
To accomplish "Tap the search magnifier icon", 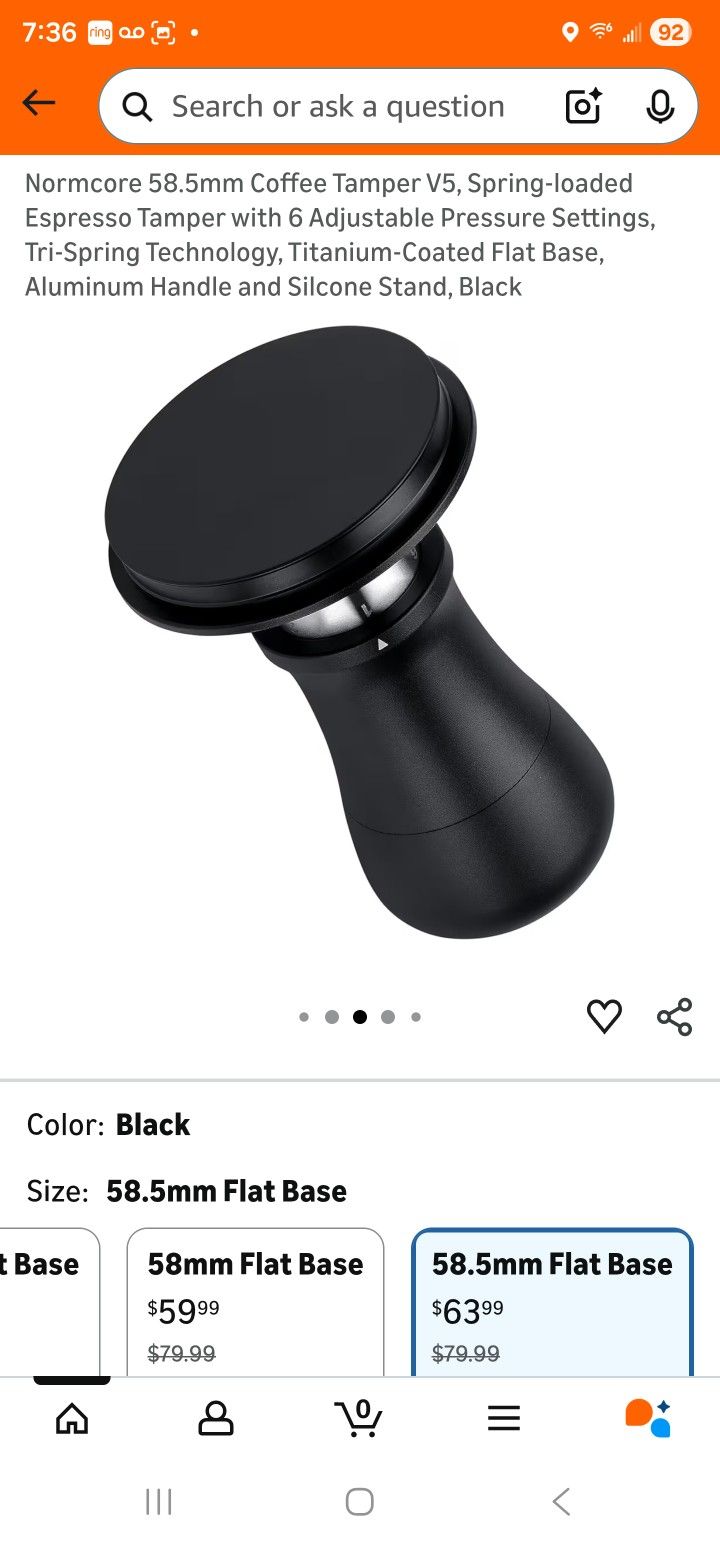I will [137, 106].
